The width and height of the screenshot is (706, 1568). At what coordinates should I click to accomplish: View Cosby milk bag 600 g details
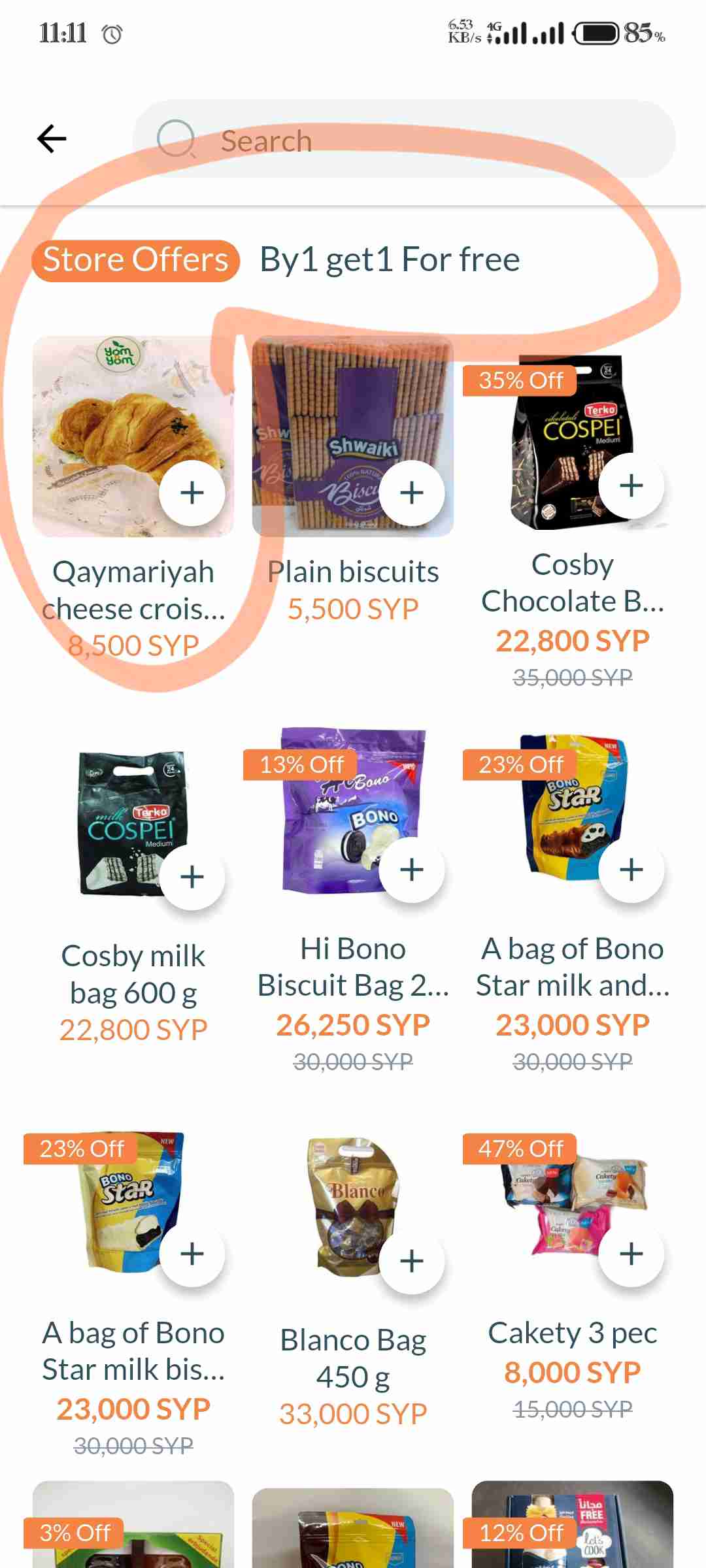click(133, 973)
